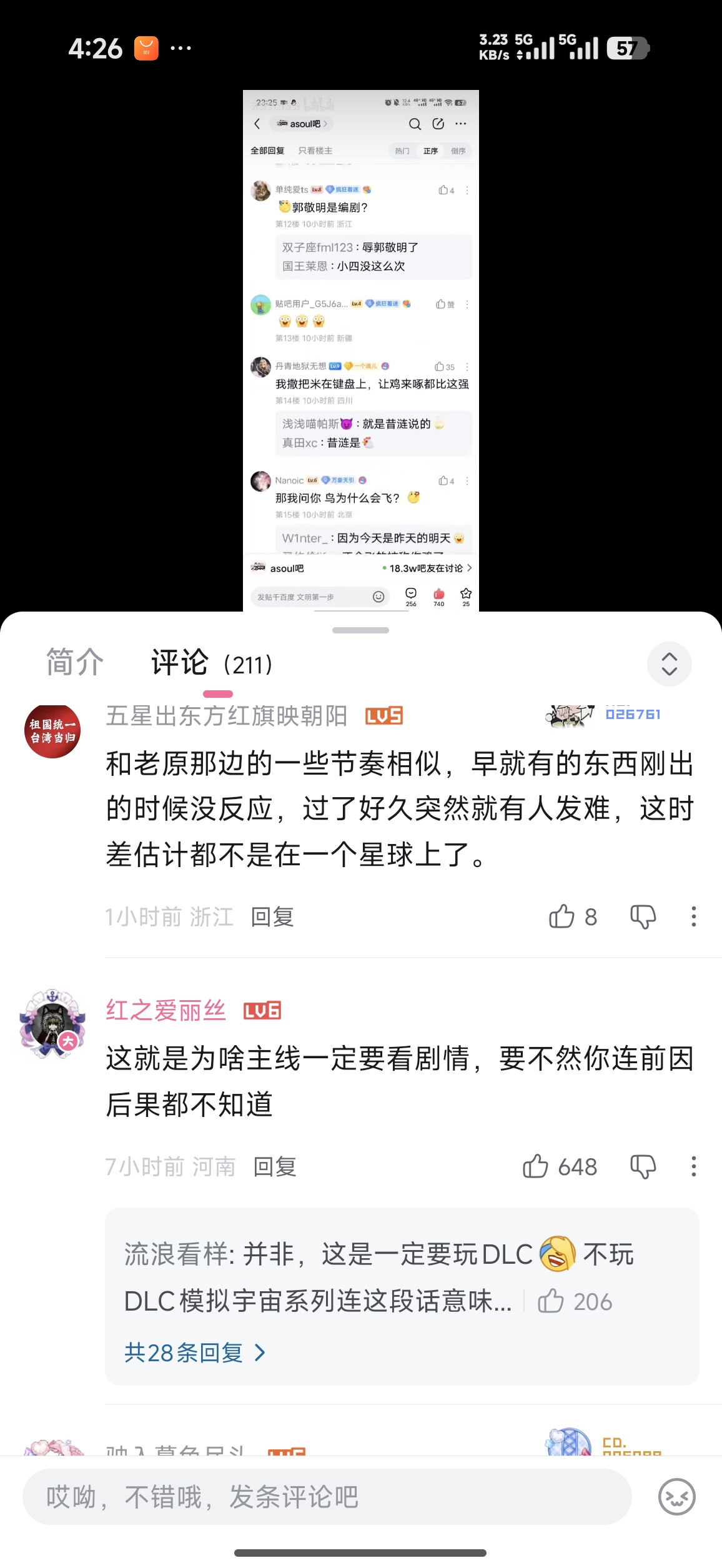Tap the image post shown above the comments

[x=361, y=350]
